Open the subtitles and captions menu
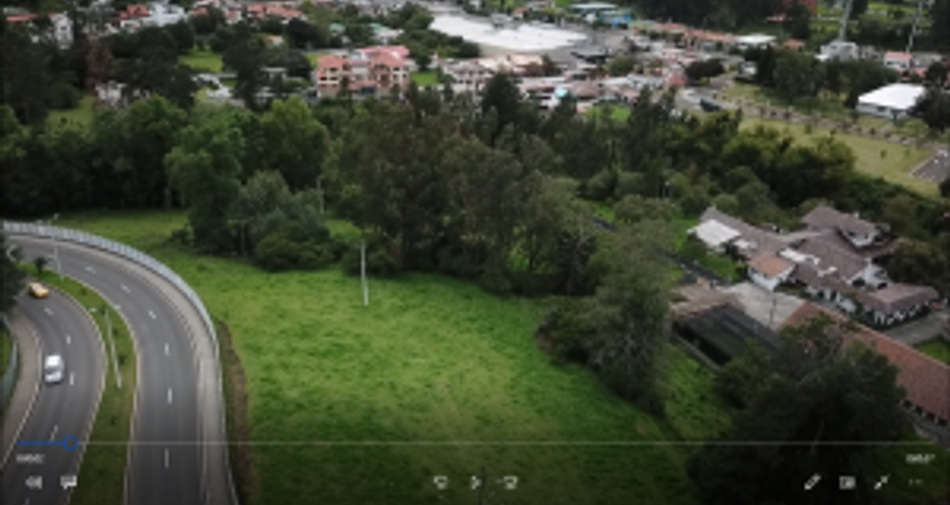Screen dimensions: 950x505 pos(68,482)
